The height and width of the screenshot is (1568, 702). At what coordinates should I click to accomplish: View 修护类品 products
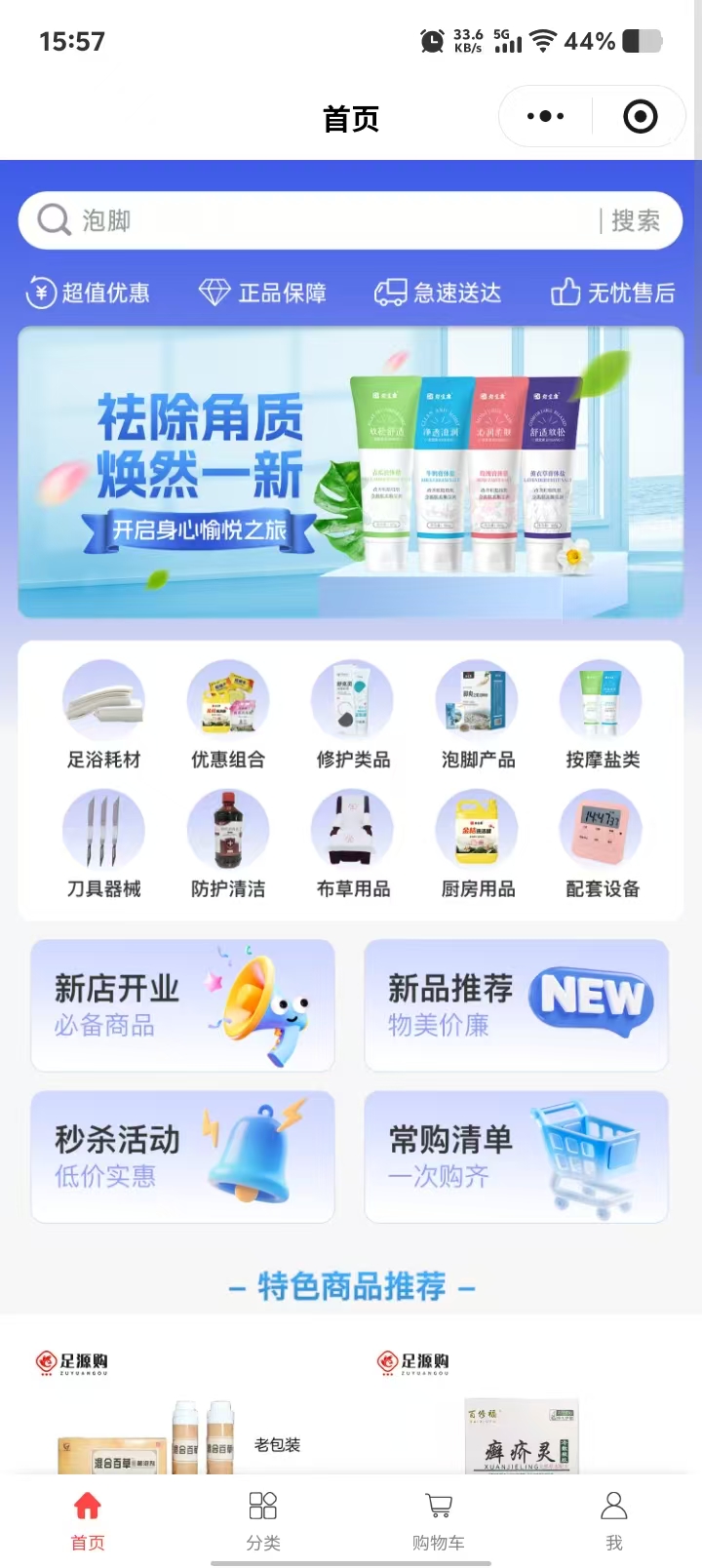353,715
